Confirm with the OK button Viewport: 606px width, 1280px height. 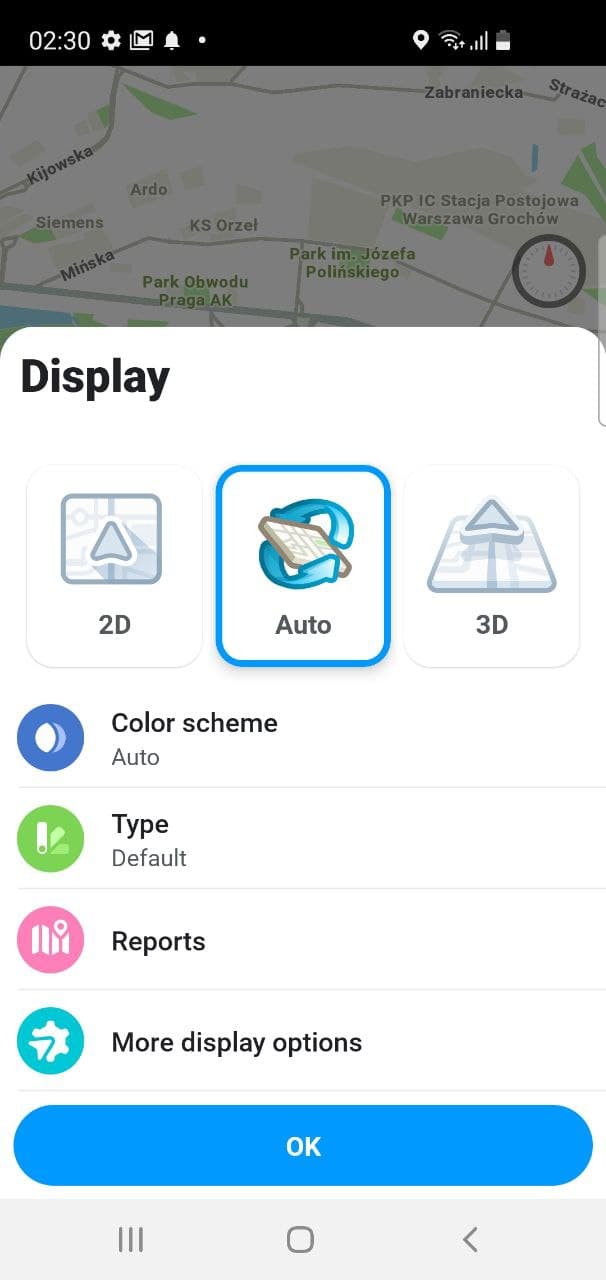coord(303,1146)
